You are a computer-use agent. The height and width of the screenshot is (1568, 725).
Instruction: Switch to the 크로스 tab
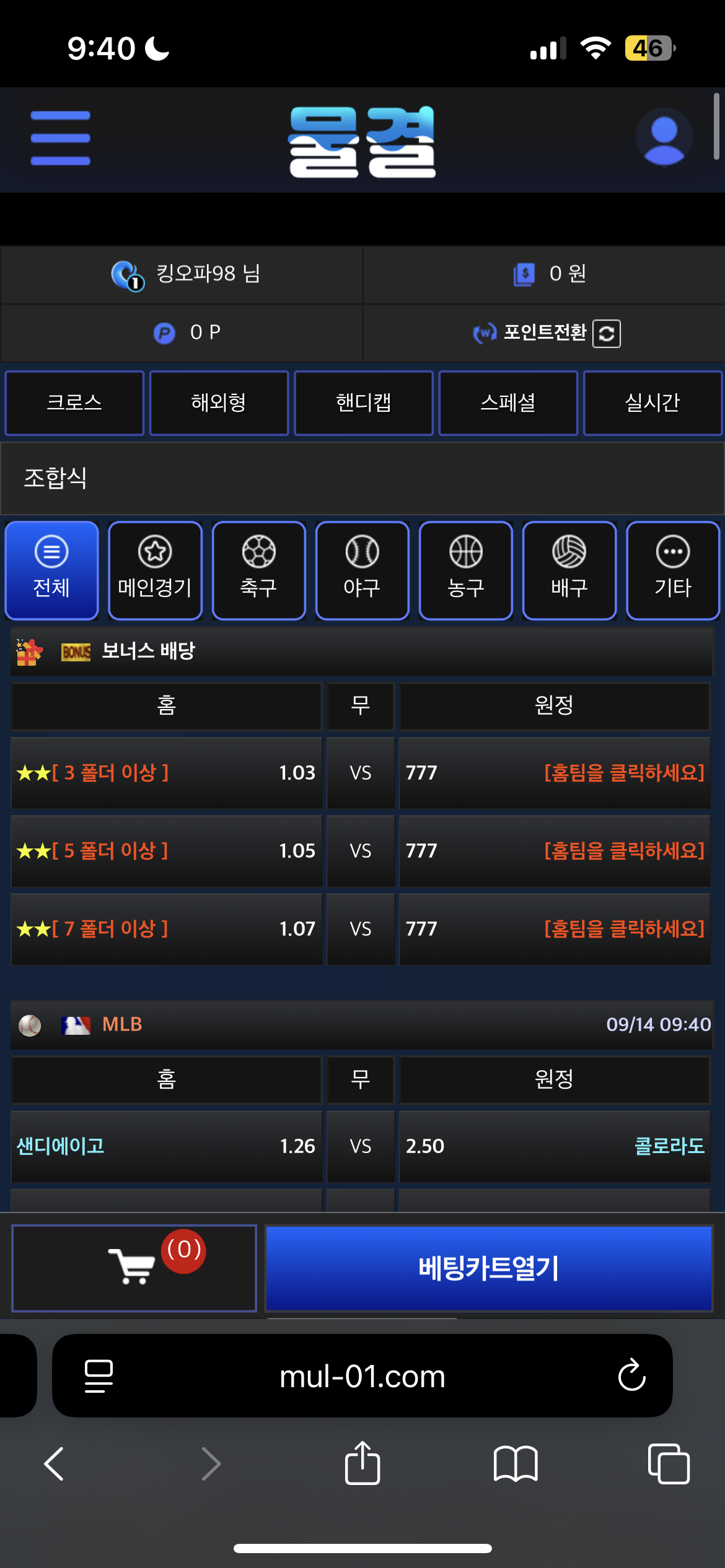(x=74, y=403)
